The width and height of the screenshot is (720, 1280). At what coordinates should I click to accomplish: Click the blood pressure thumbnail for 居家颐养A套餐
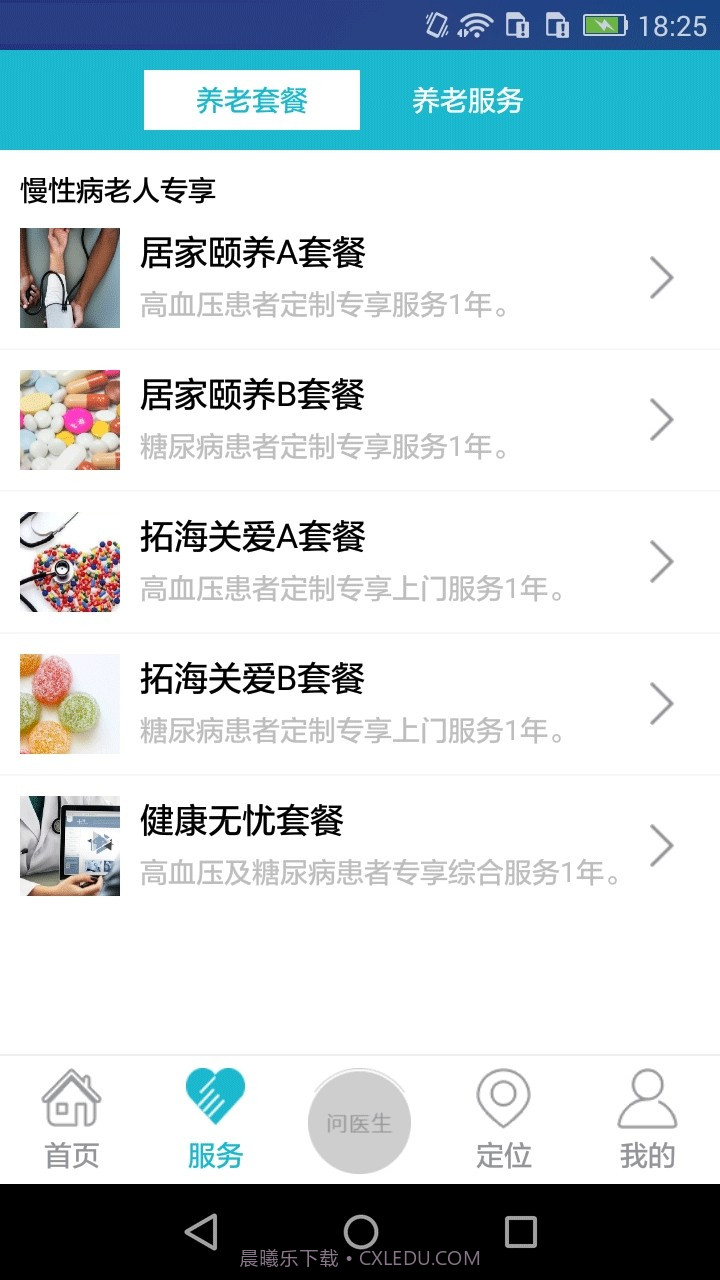point(69,278)
